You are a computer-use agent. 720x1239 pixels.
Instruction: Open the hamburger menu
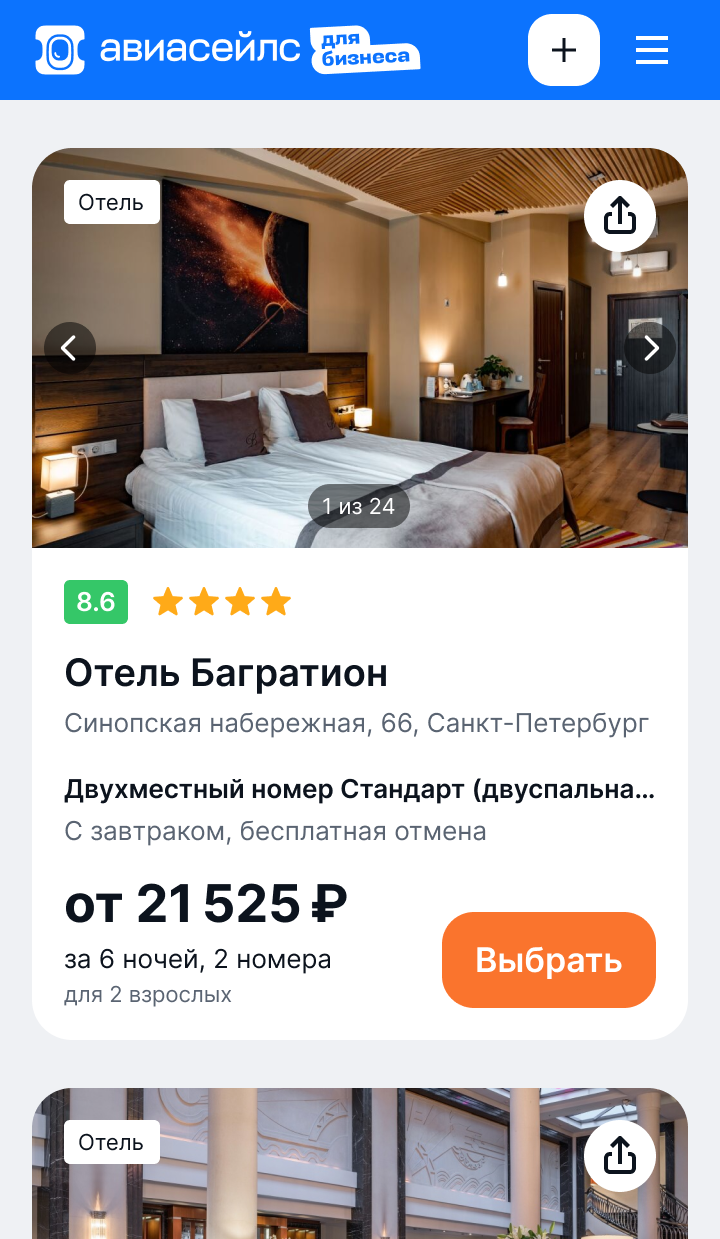coord(651,50)
